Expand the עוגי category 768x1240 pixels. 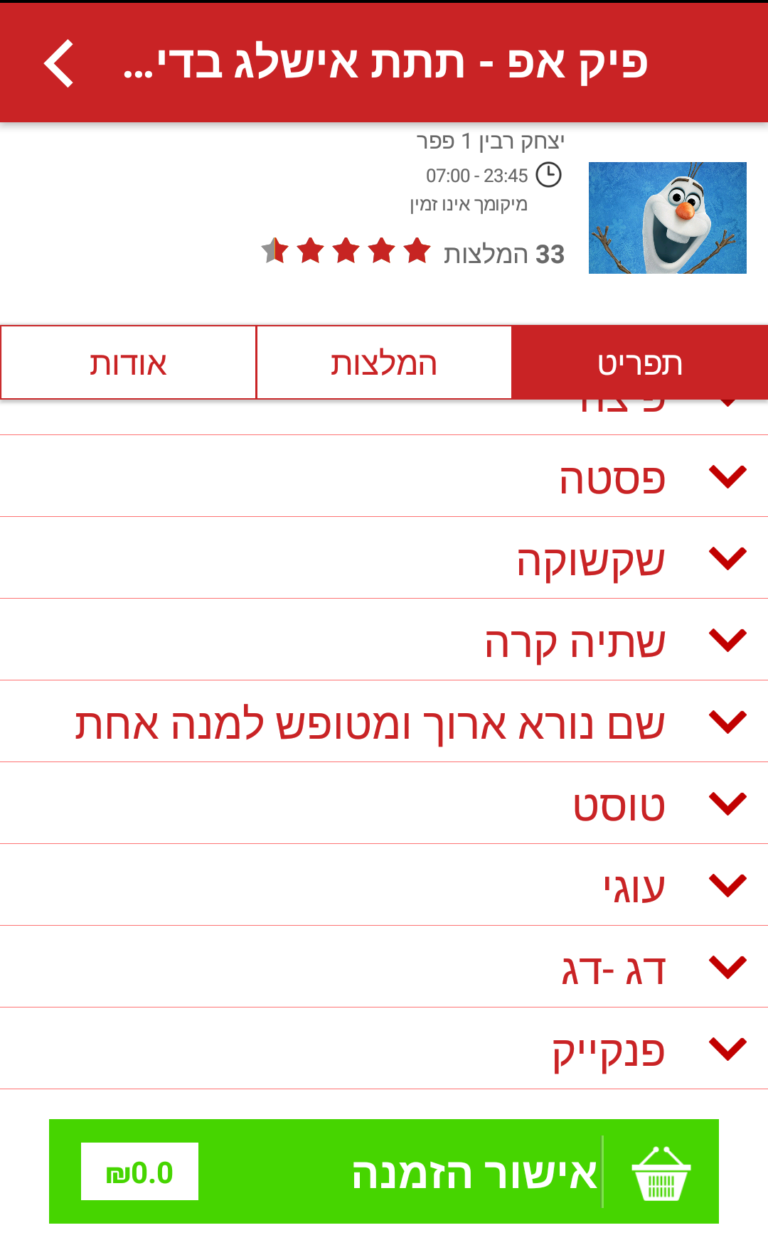coord(384,886)
